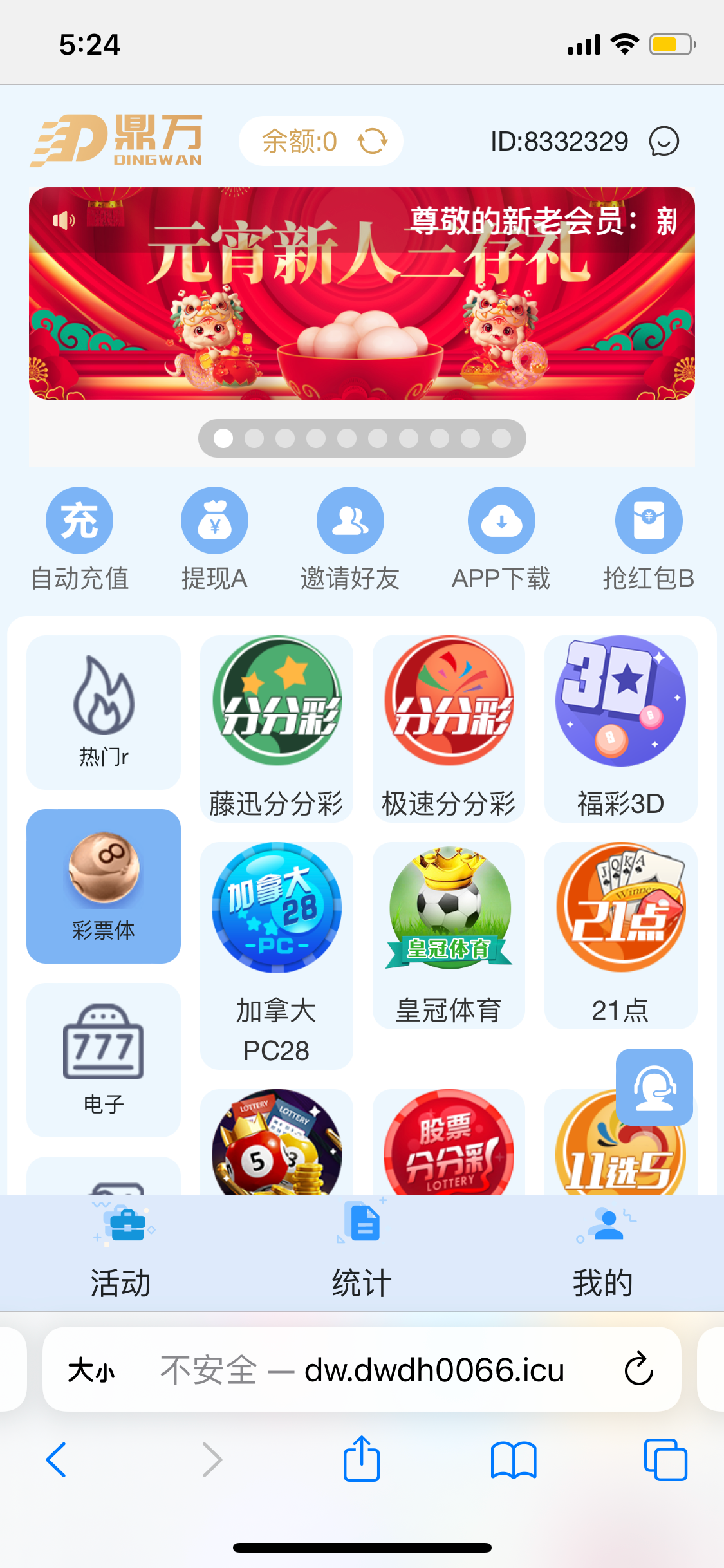The image size is (724, 1568).
Task: Reload the page in Safari
Action: pyautogui.click(x=638, y=1369)
